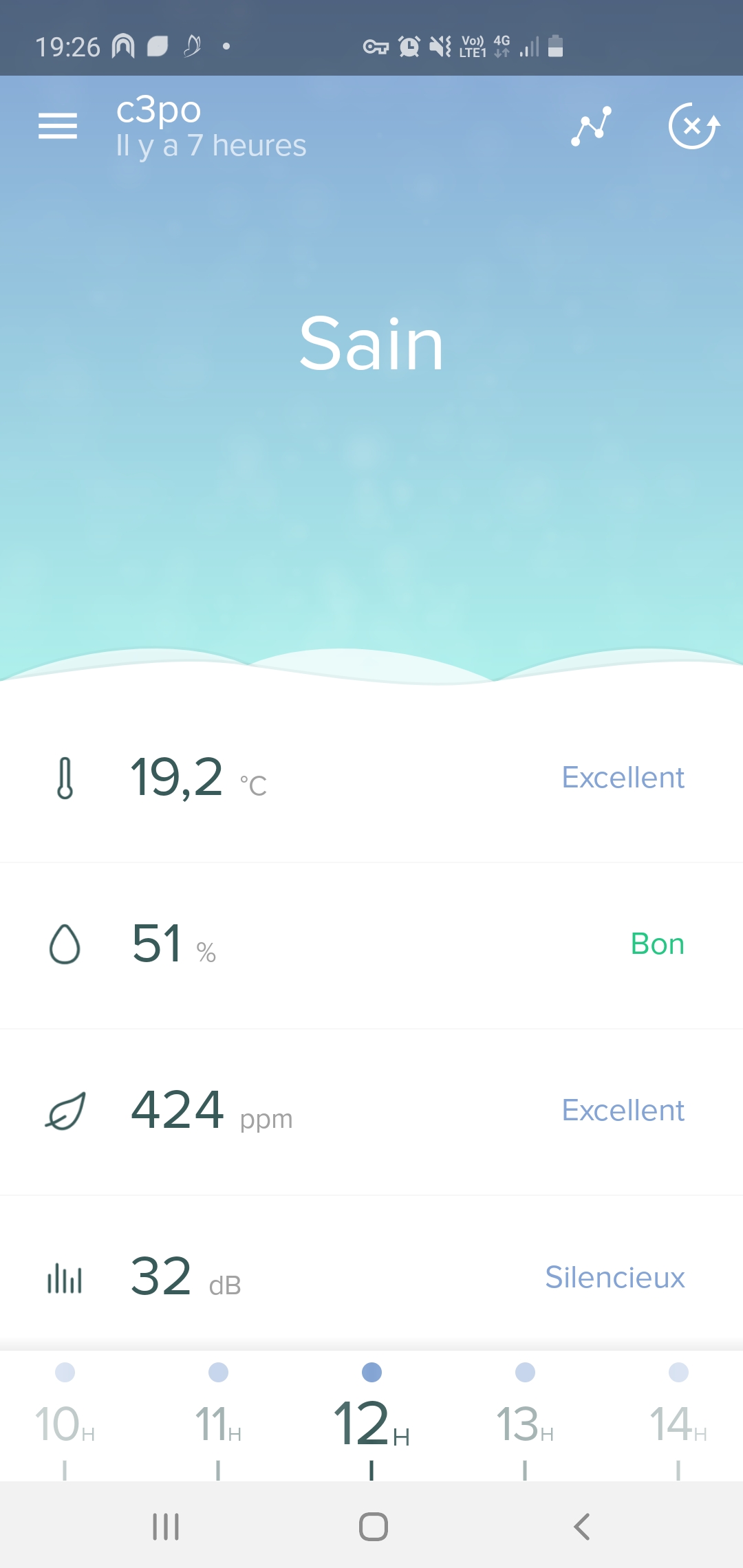Tap the refresh to current time icon
Viewport: 743px width, 1568px height.
[694, 127]
